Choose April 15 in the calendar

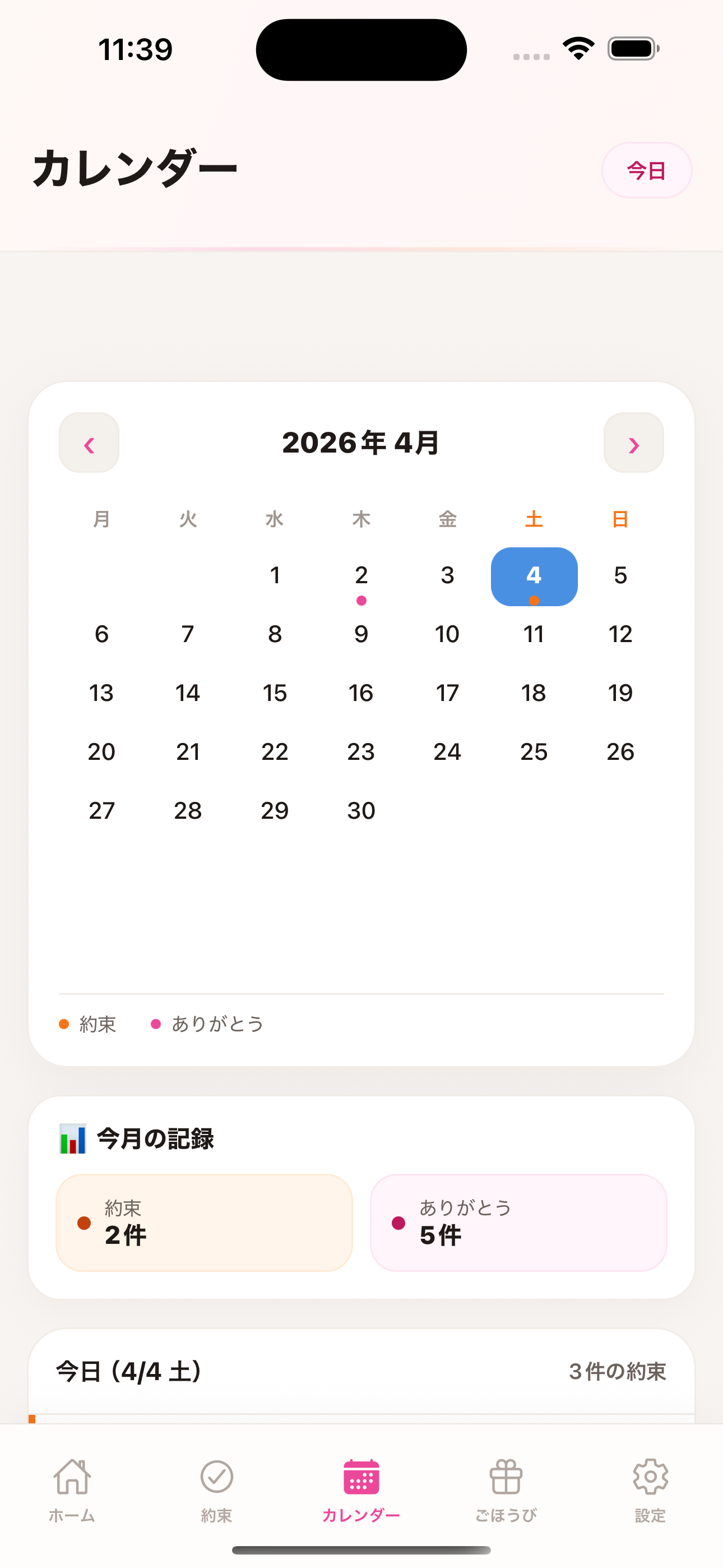tap(275, 693)
